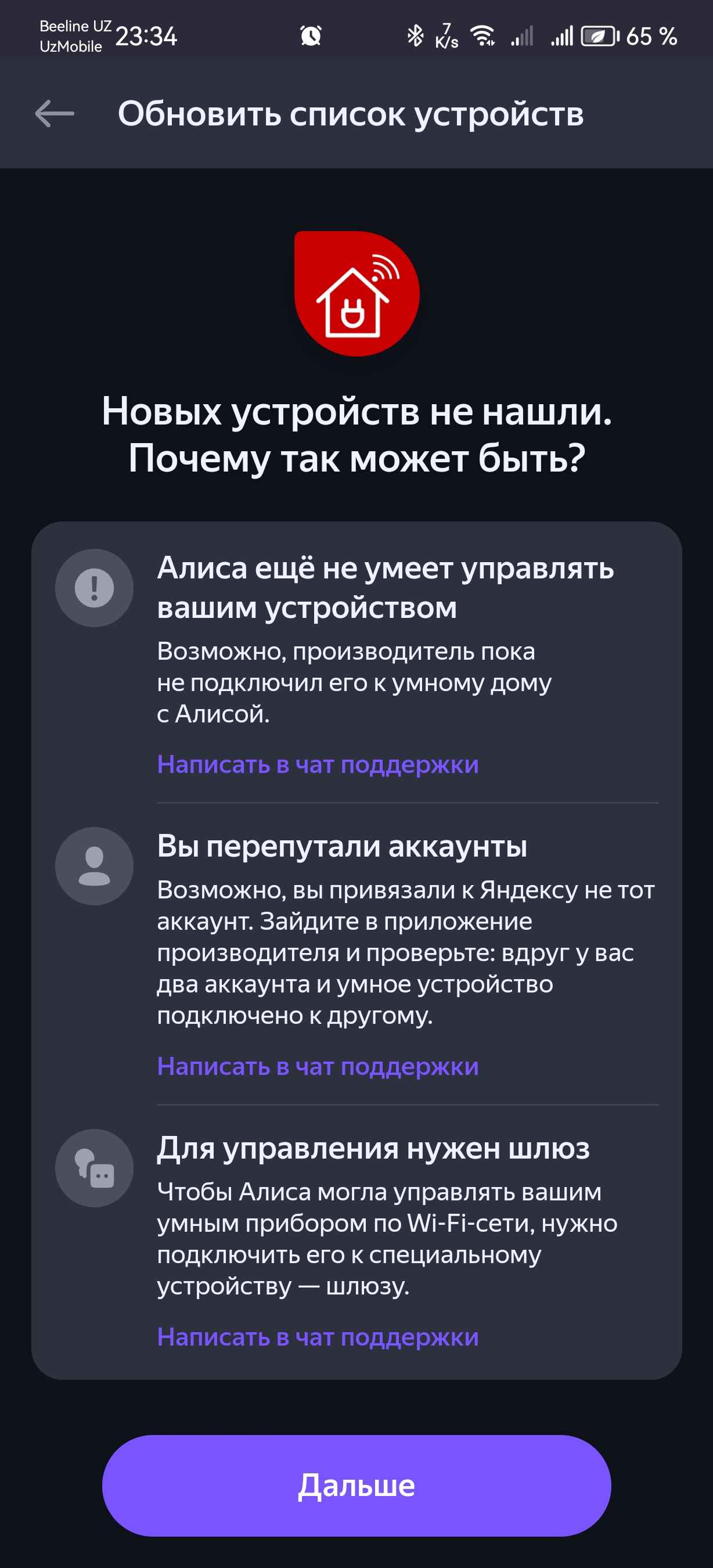Open support chat link under 'Алиса ещё не умеет'

pyautogui.click(x=318, y=764)
